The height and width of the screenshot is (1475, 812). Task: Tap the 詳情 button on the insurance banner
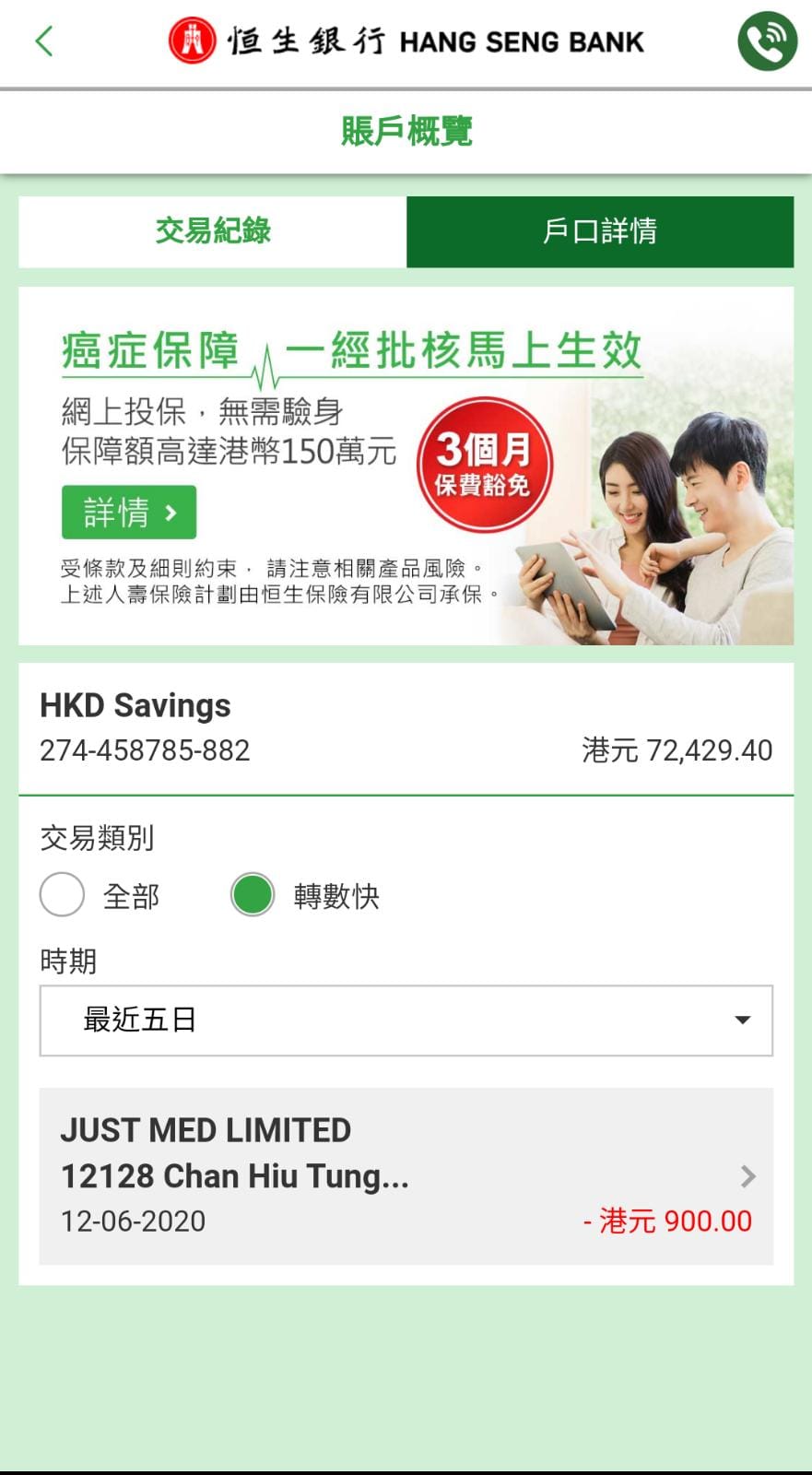[x=129, y=512]
